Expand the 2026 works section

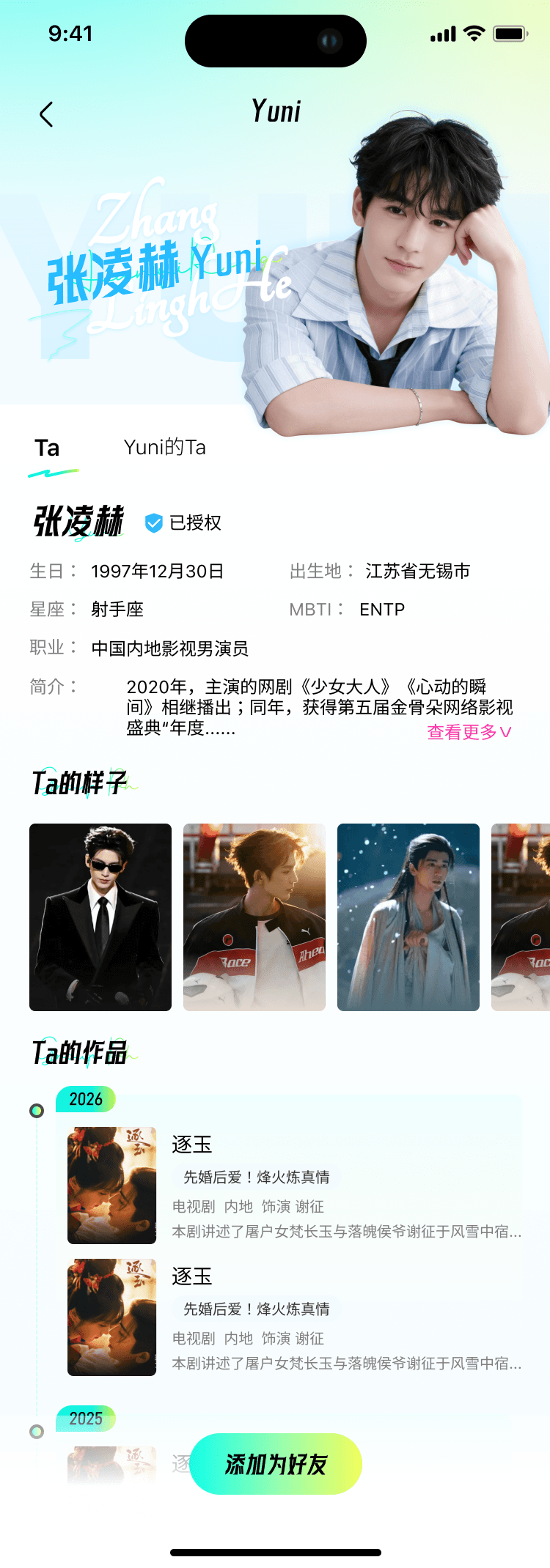click(85, 1100)
